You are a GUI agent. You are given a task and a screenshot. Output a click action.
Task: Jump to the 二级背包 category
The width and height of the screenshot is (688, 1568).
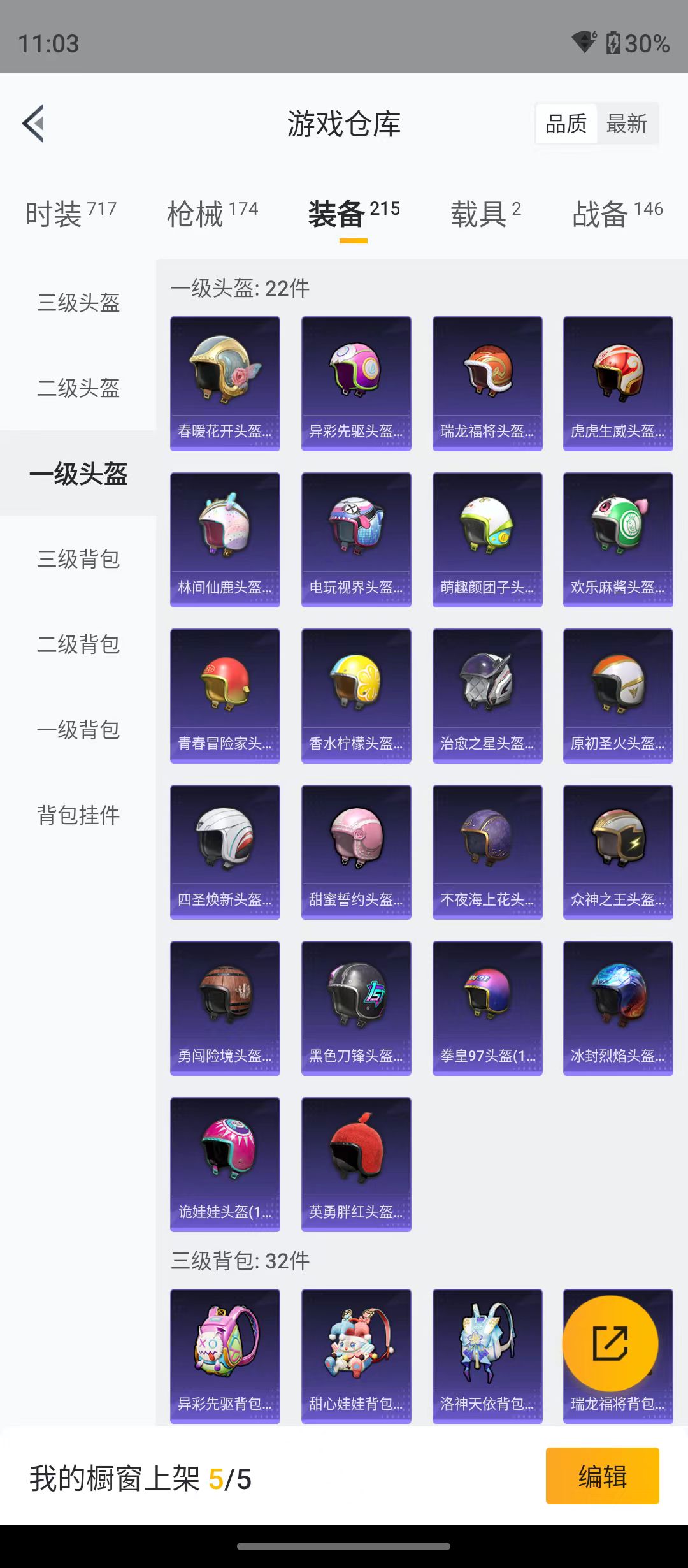(78, 644)
